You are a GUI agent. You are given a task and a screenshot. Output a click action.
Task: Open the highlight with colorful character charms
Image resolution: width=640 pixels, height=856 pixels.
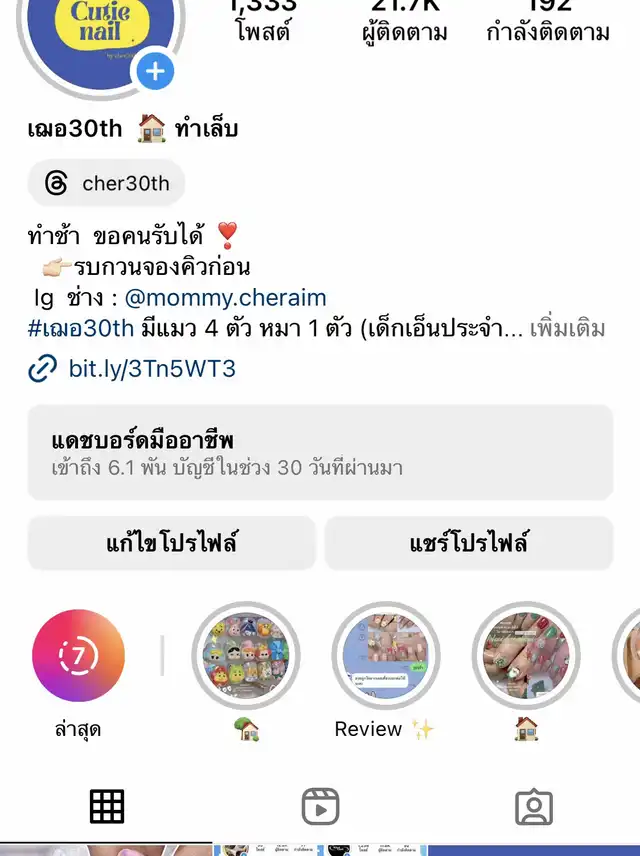tap(245, 656)
